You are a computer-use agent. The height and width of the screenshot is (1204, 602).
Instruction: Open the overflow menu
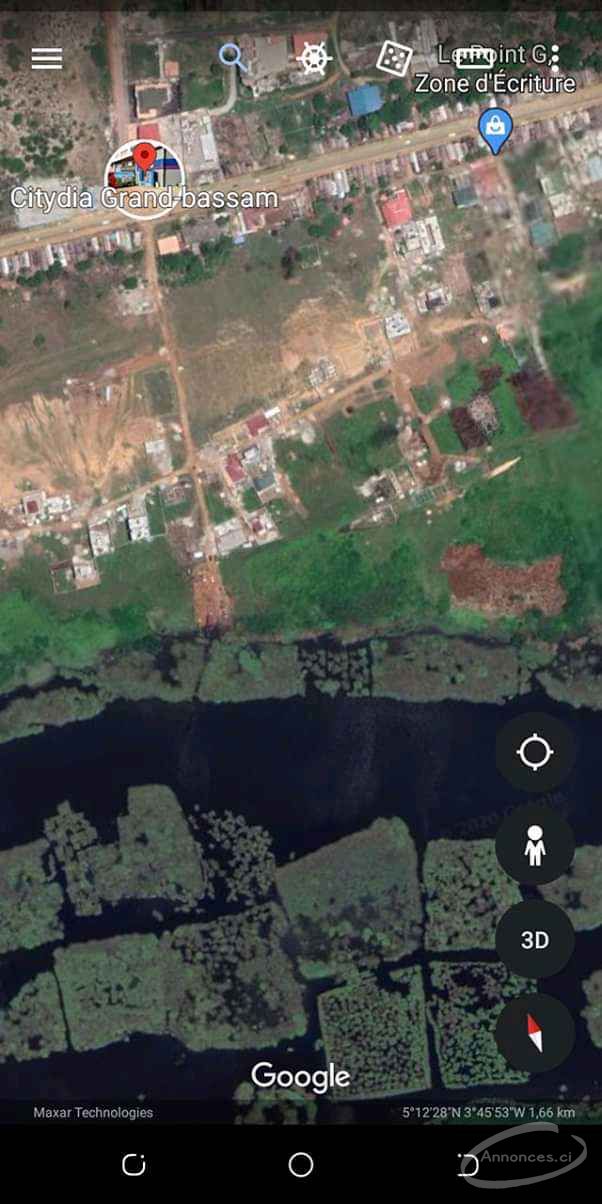pos(555,57)
